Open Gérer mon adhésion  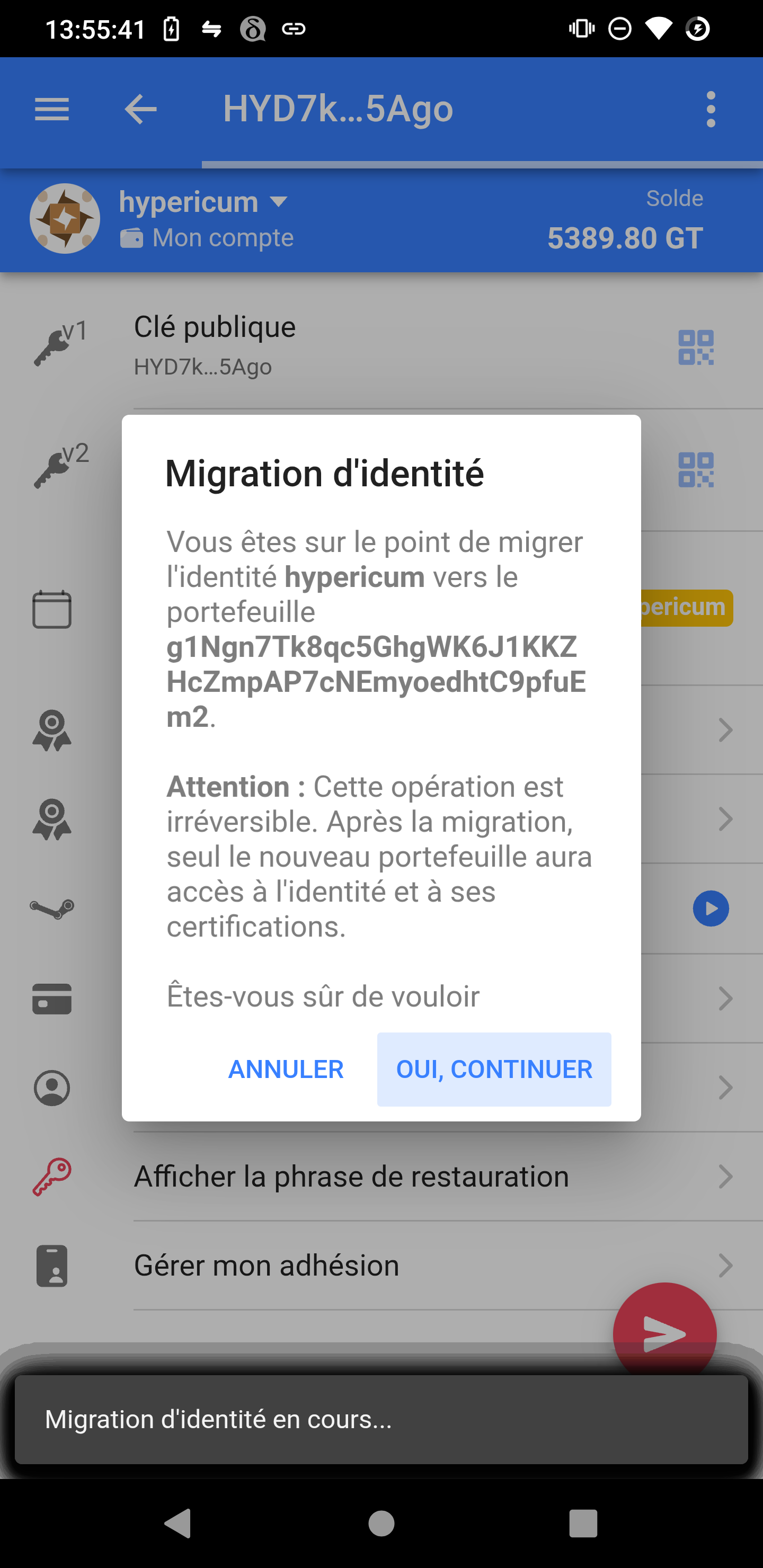point(267,1266)
